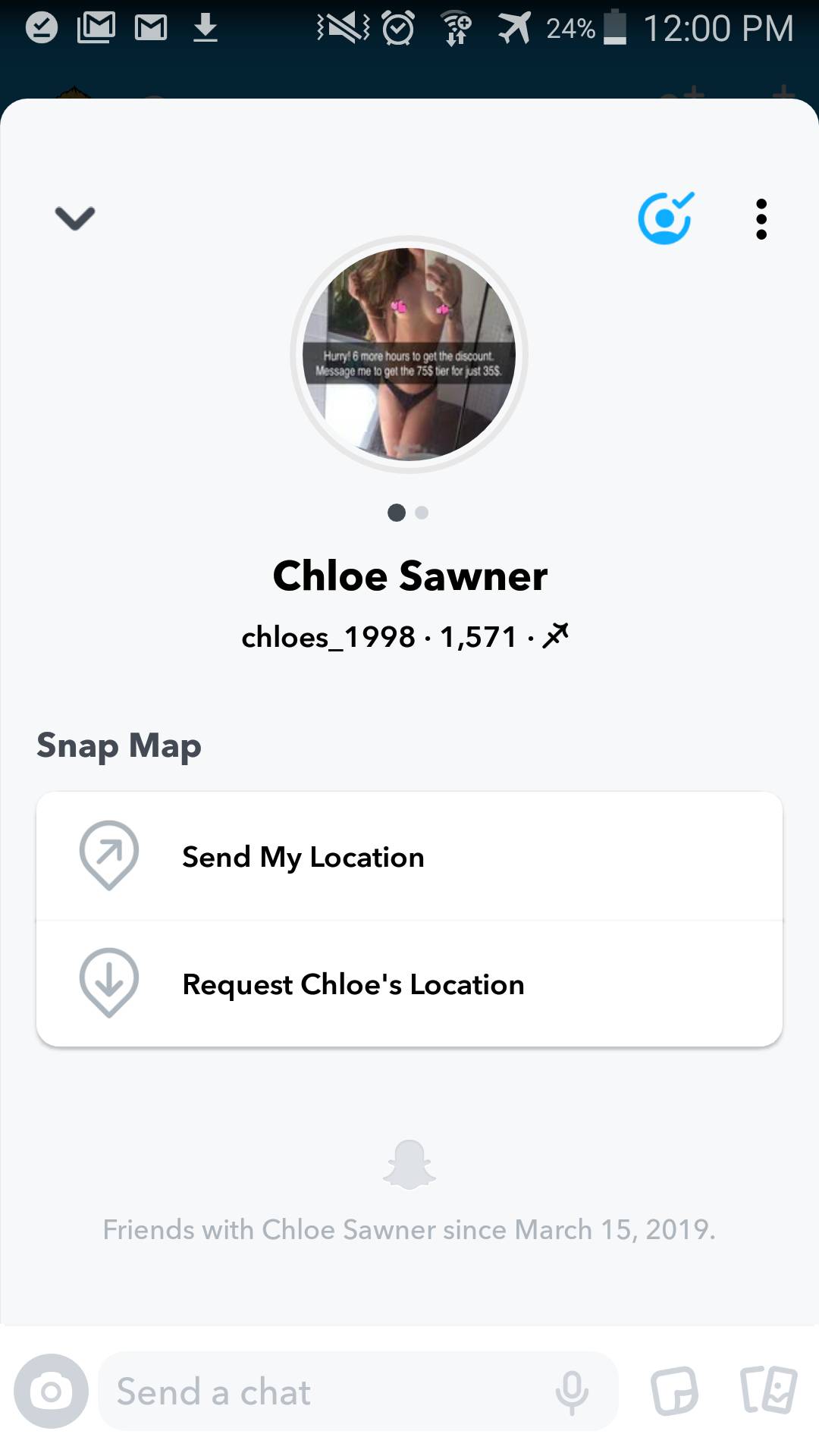The width and height of the screenshot is (819, 1456).
Task: Choose Request Chloe's Location
Action: tap(353, 984)
